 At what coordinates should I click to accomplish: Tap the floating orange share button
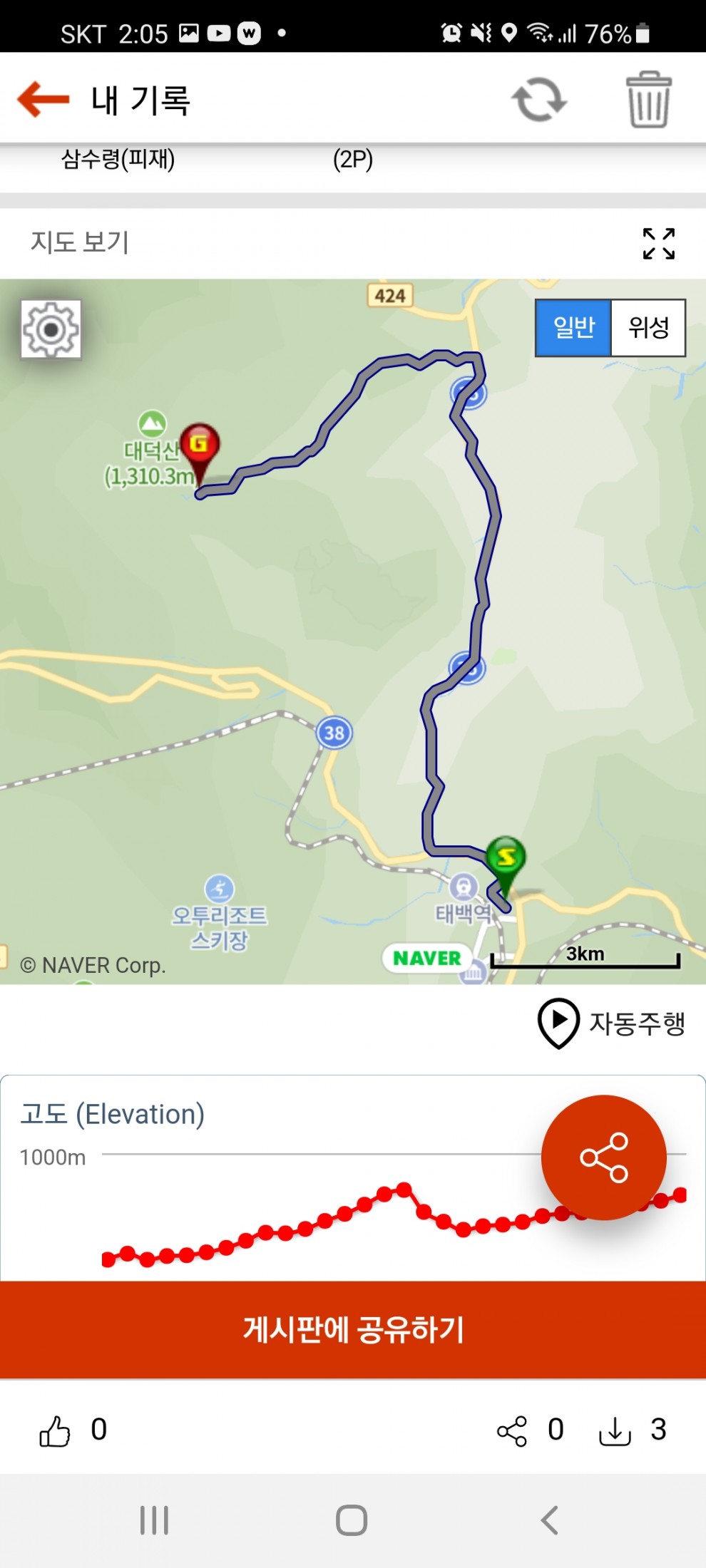603,1157
